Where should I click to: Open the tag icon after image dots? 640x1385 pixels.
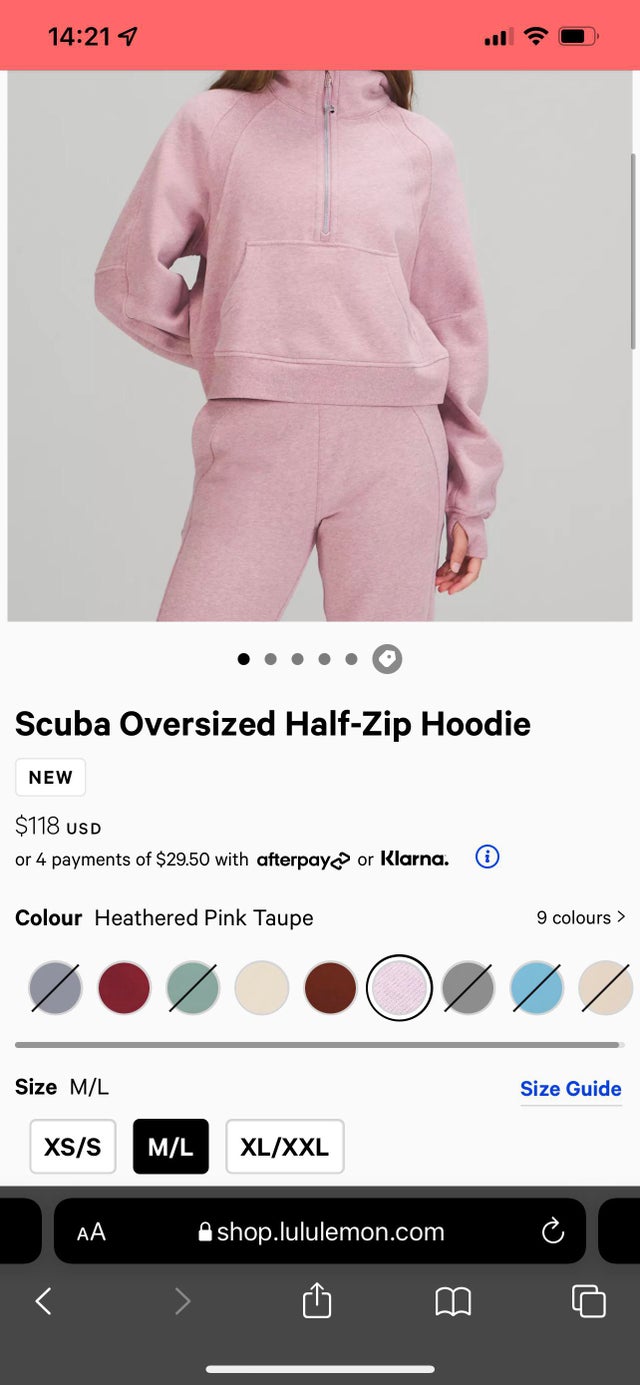[387, 659]
